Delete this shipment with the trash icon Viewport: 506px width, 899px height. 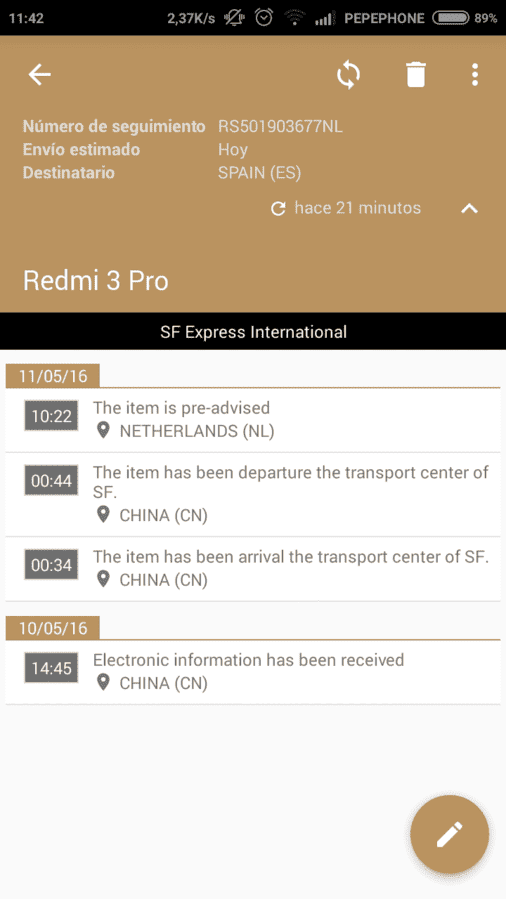tap(416, 75)
